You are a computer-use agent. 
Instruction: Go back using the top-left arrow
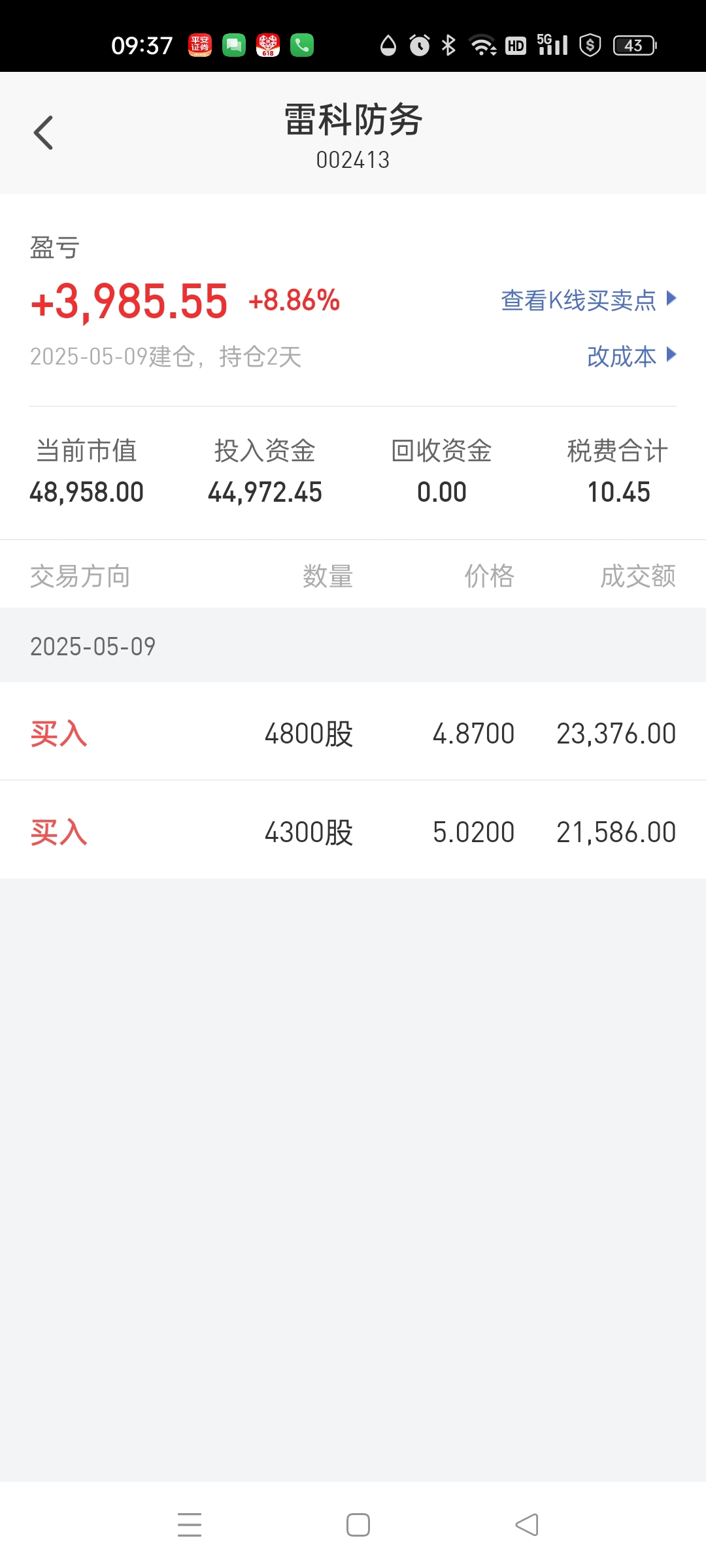[43, 133]
